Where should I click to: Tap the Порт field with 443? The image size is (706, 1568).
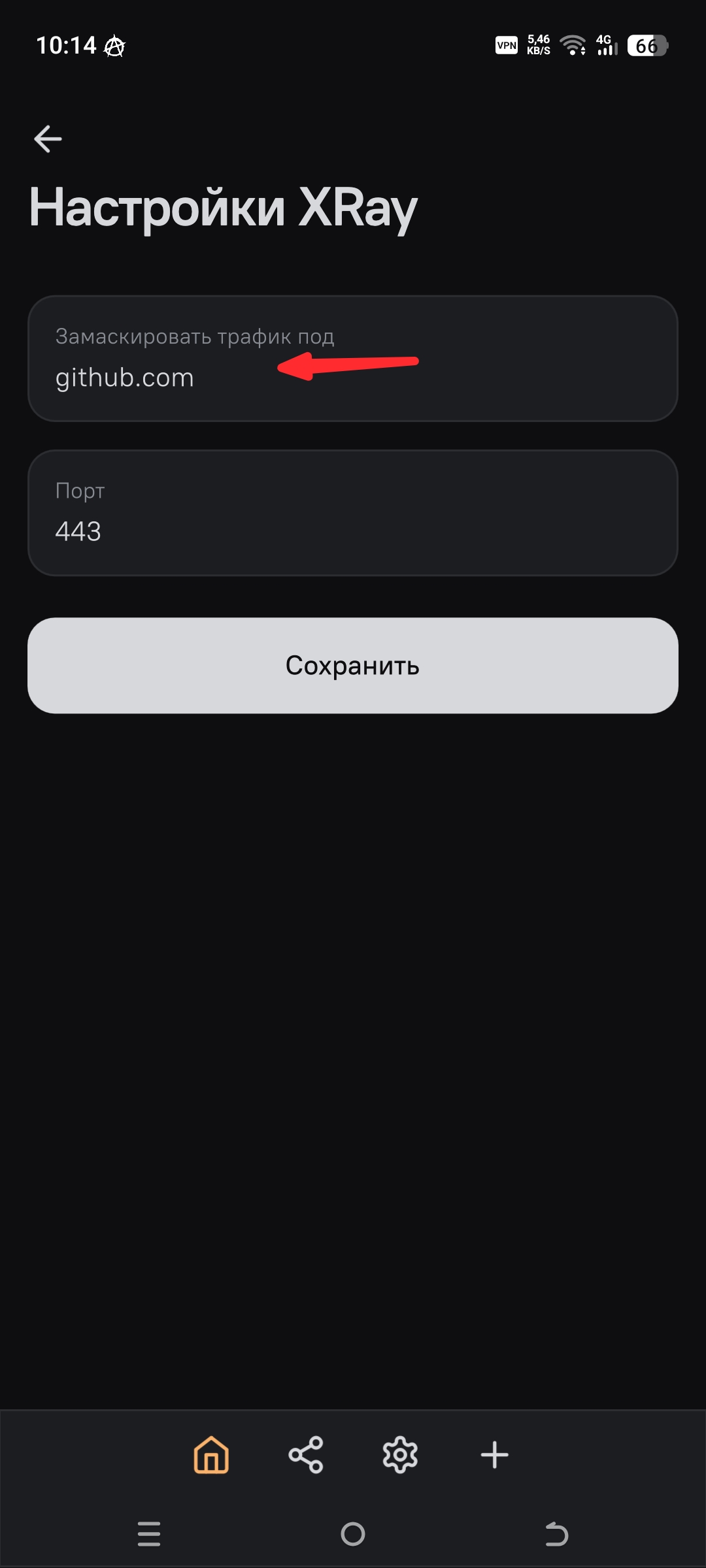(x=353, y=513)
